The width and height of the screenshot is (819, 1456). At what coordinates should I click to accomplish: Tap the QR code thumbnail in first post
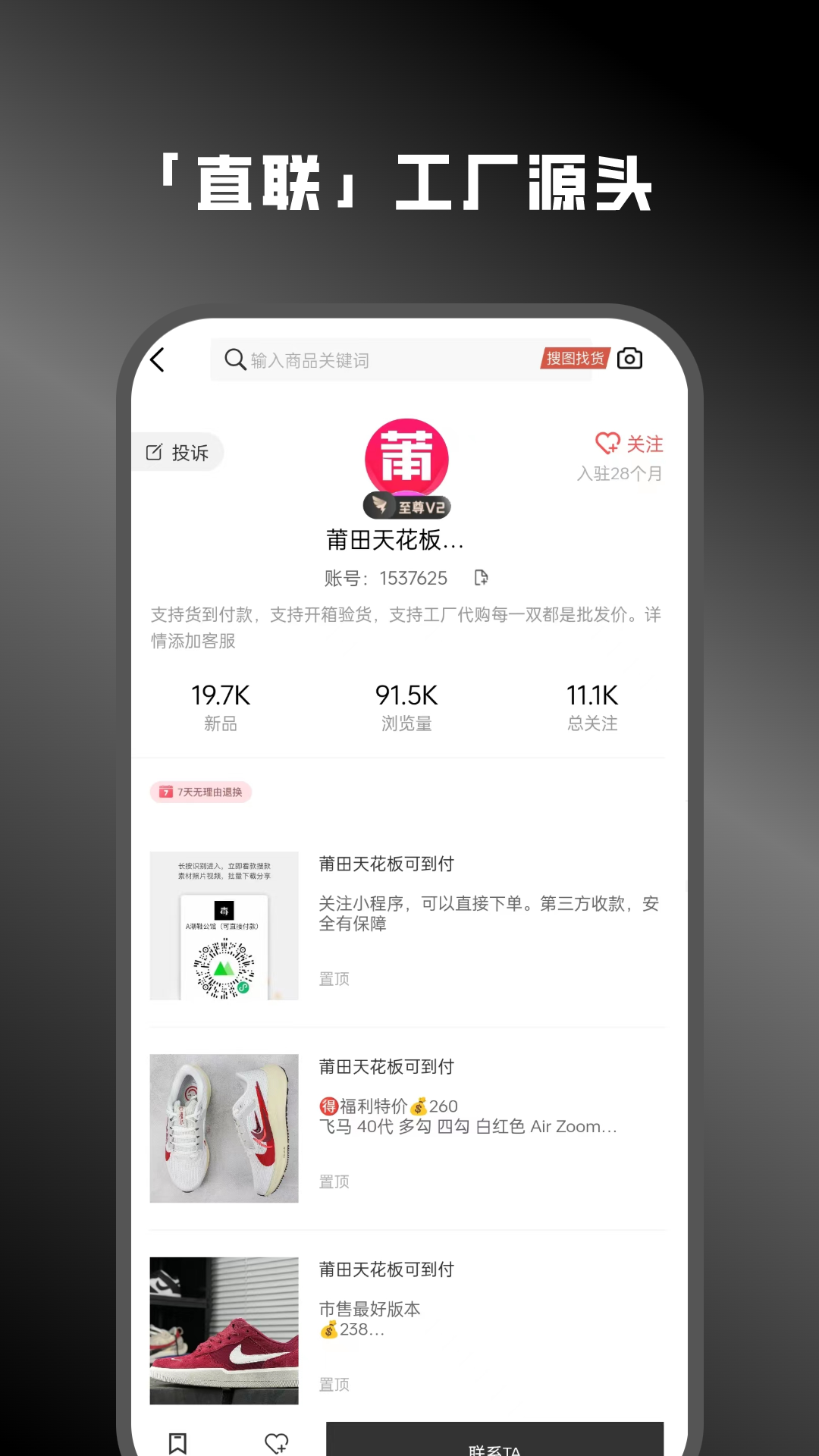click(x=224, y=927)
